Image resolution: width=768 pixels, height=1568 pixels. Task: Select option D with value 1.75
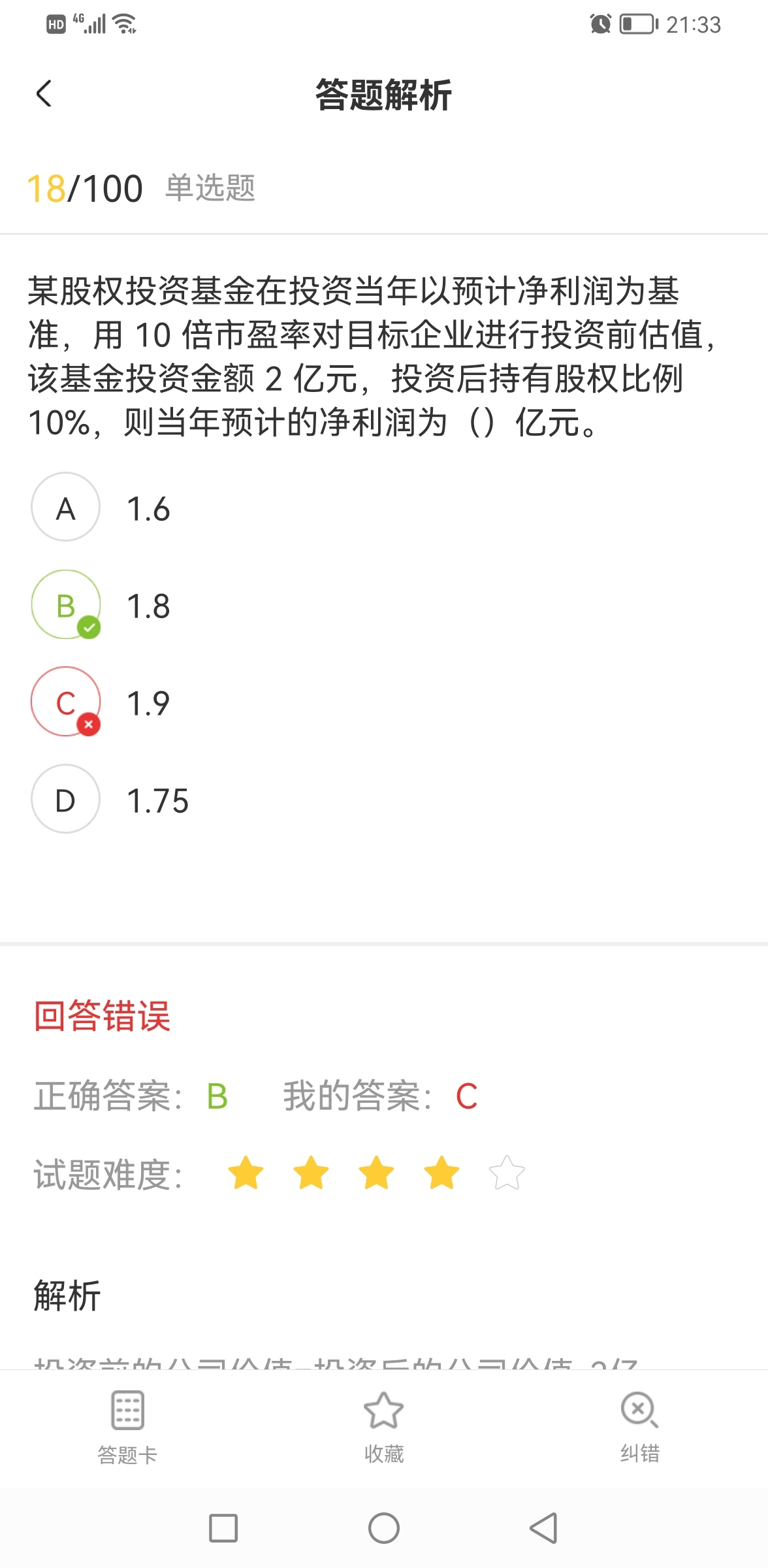[66, 799]
